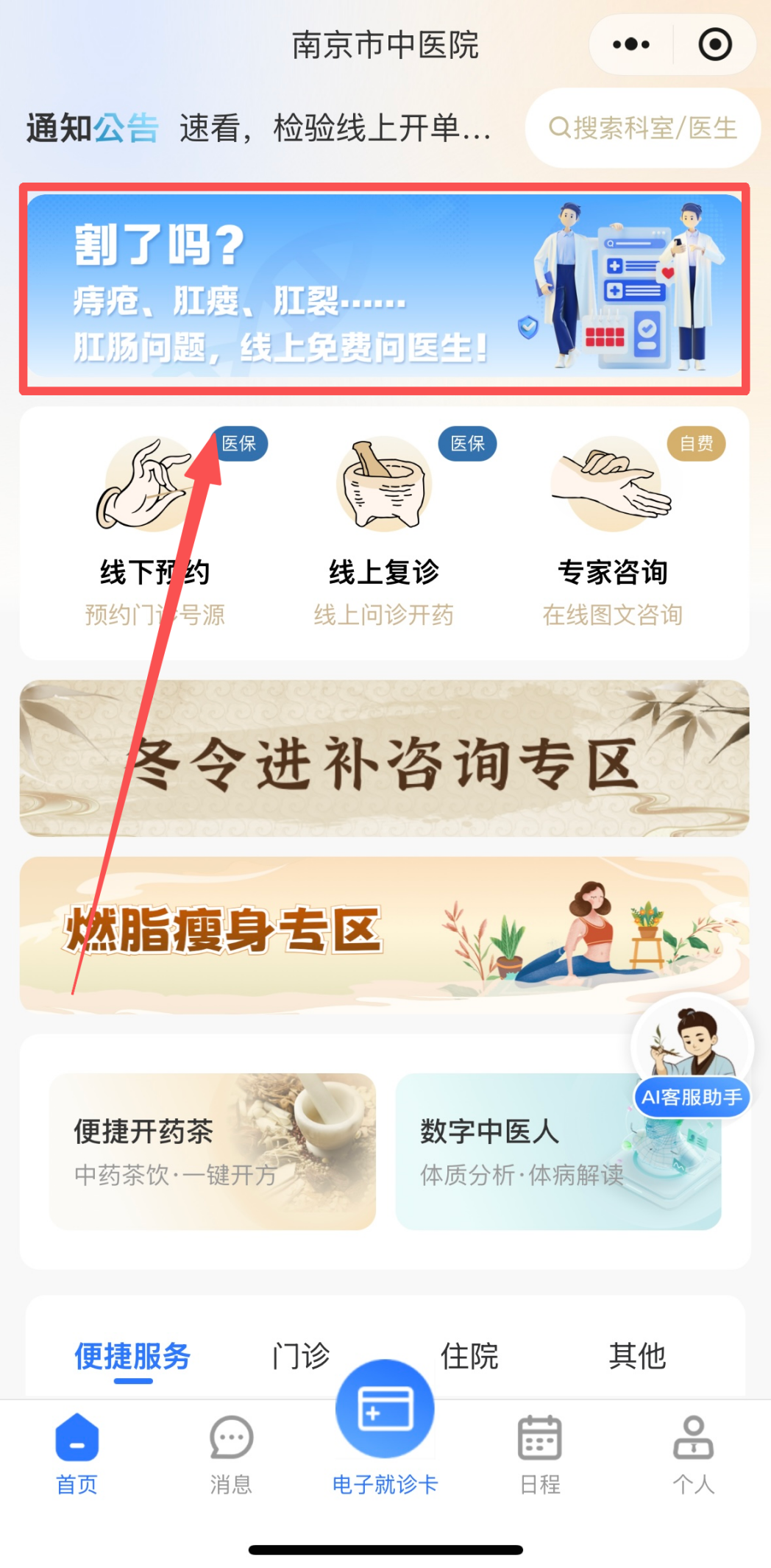
Task: Open the 冬令进补咨询专区 banner
Action: [384, 758]
